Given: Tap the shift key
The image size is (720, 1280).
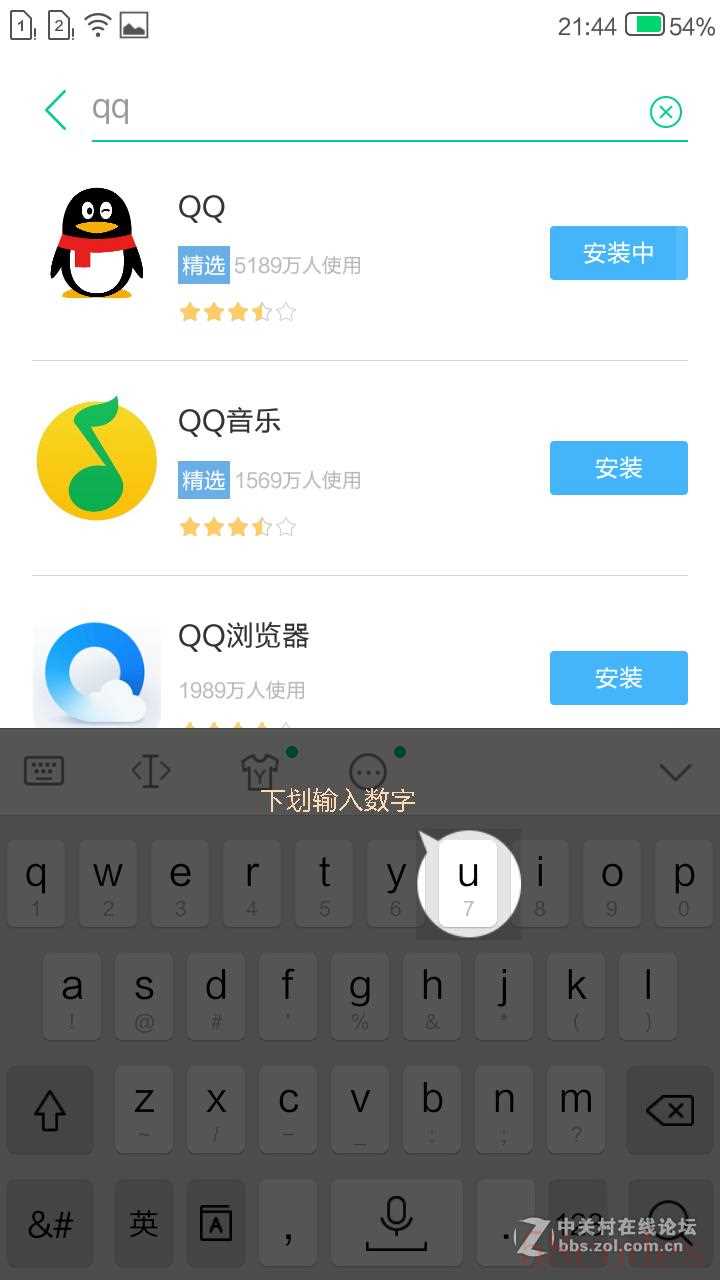Looking at the screenshot, I should coord(50,1109).
